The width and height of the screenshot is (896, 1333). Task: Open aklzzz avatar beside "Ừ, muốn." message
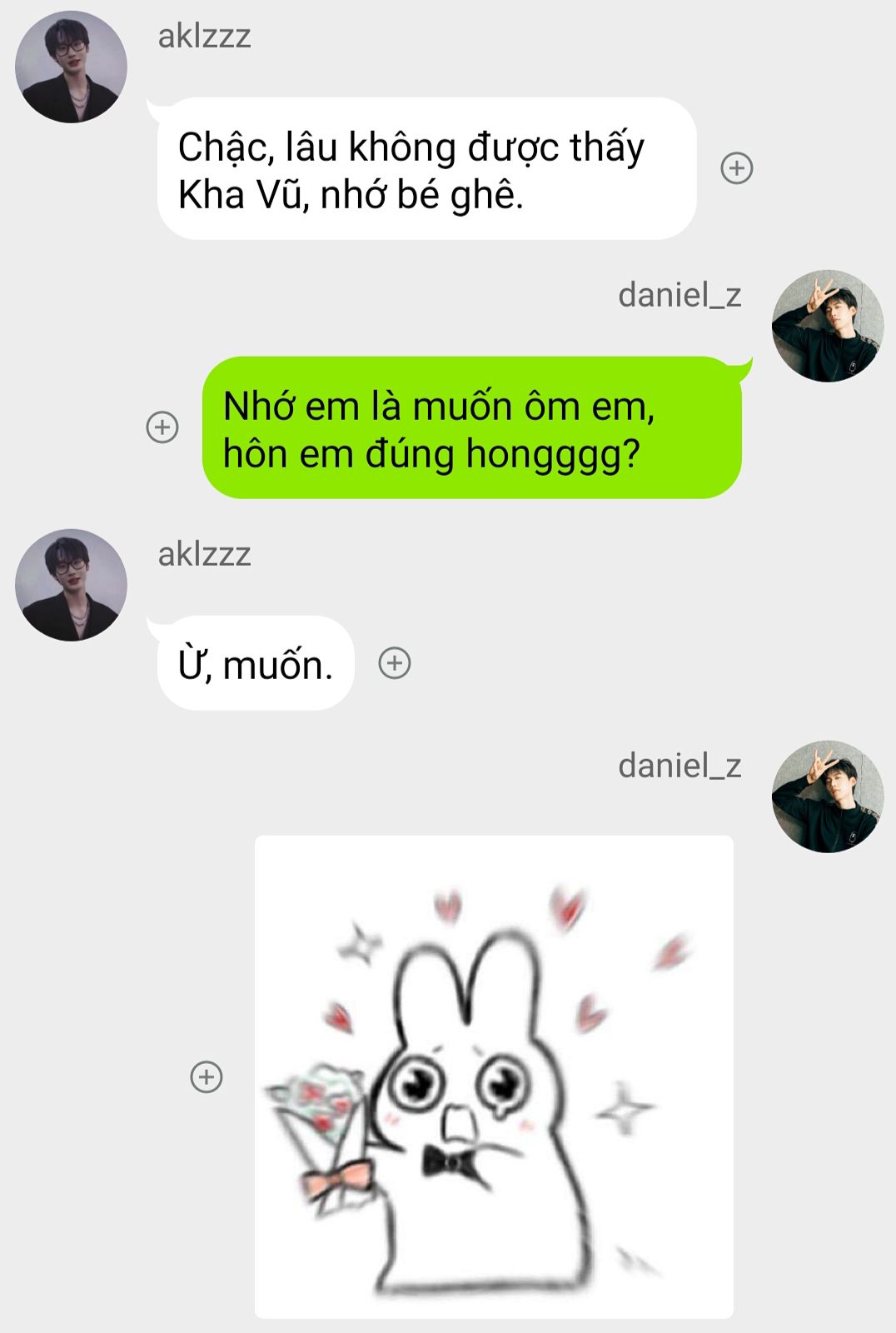click(x=72, y=585)
